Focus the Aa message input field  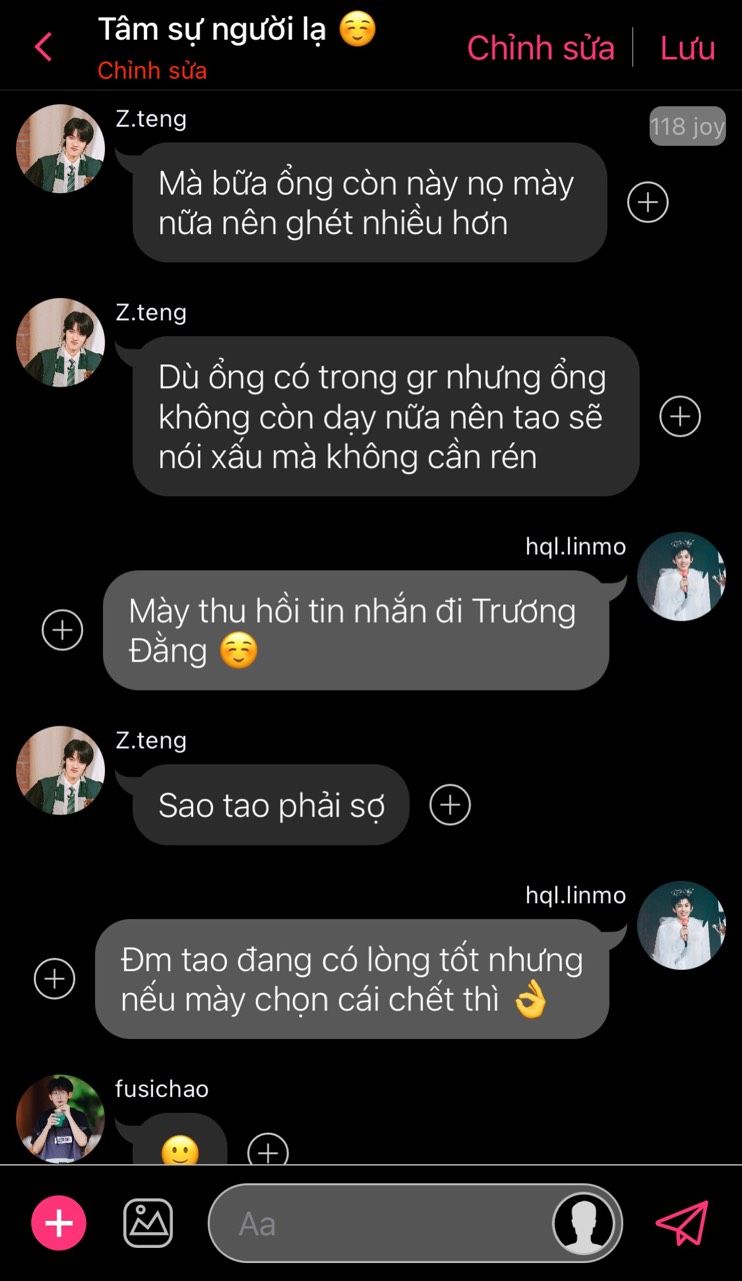[x=380, y=1223]
